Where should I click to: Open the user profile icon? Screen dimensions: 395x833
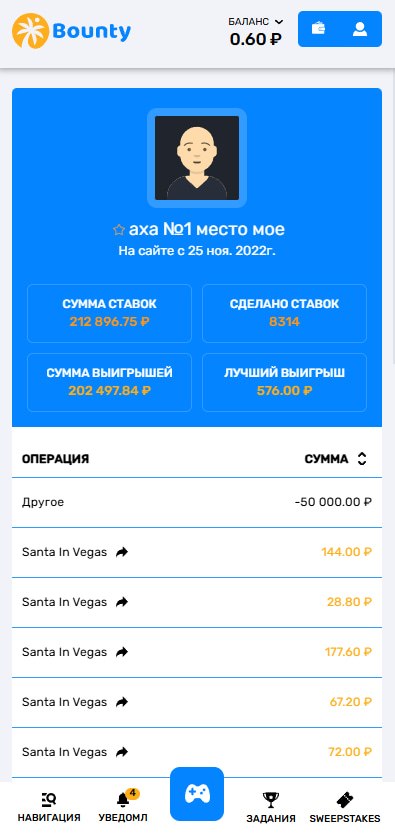pos(360,29)
